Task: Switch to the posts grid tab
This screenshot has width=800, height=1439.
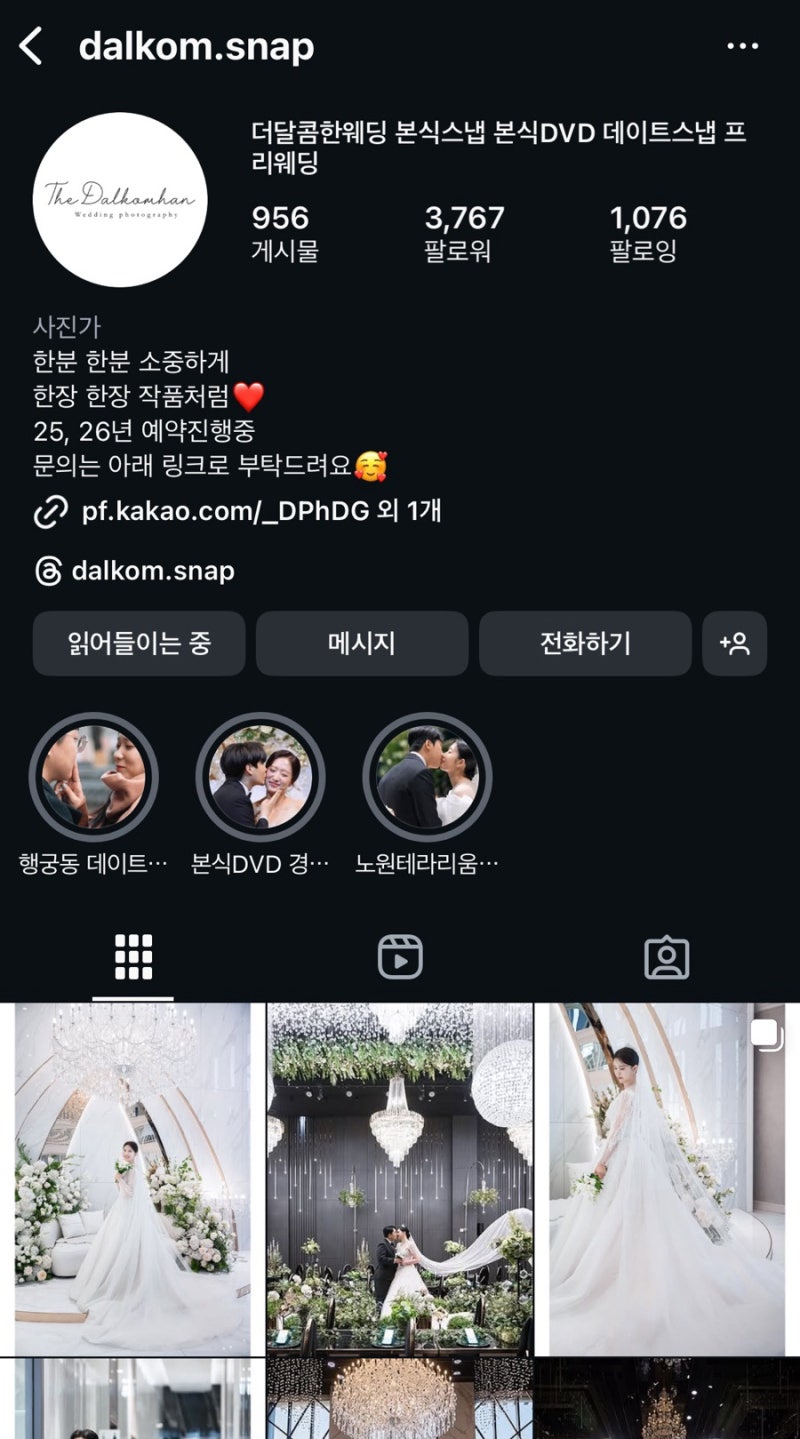Action: click(x=133, y=957)
